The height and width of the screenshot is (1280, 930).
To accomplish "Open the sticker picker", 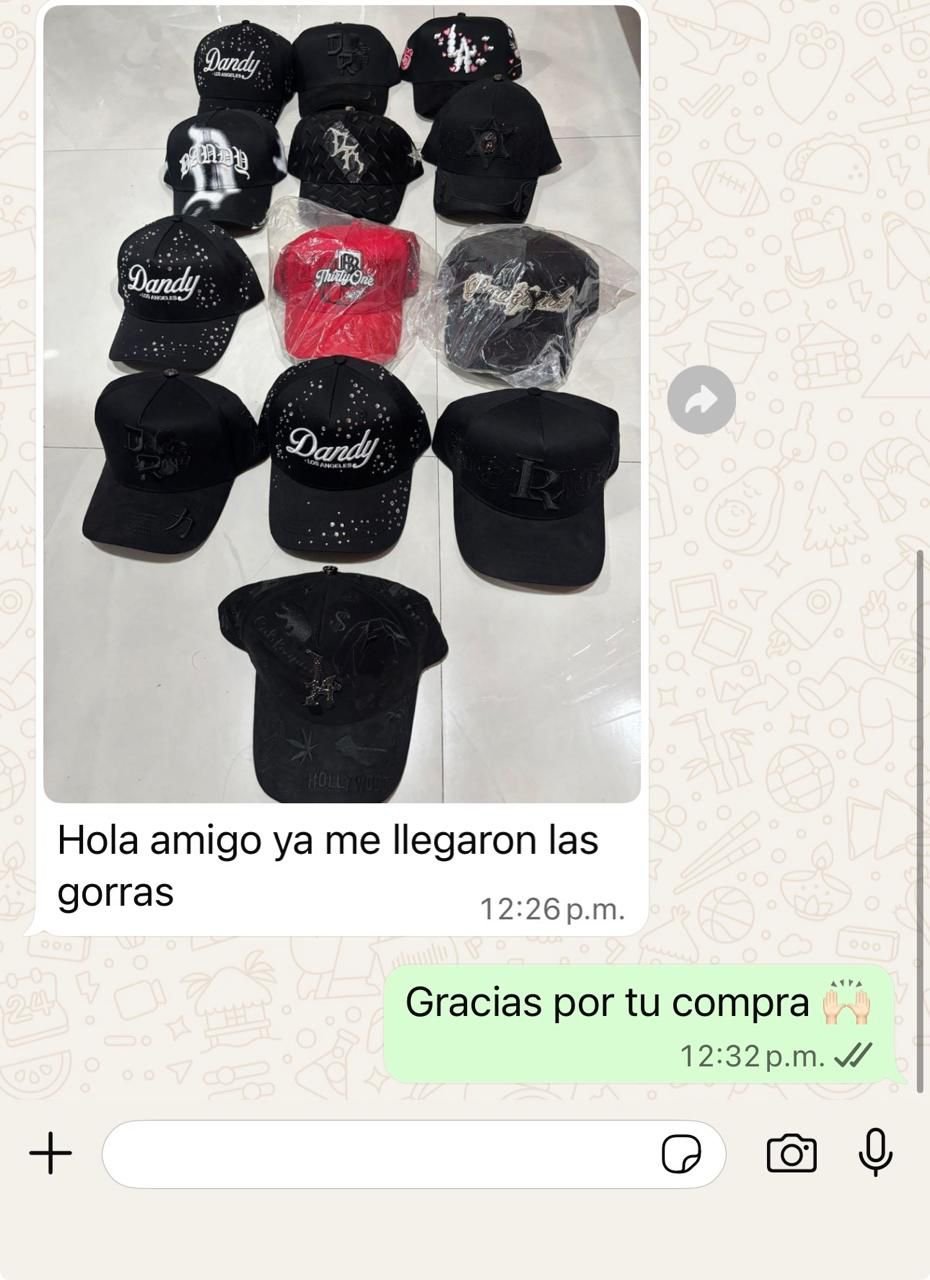I will click(681, 1154).
